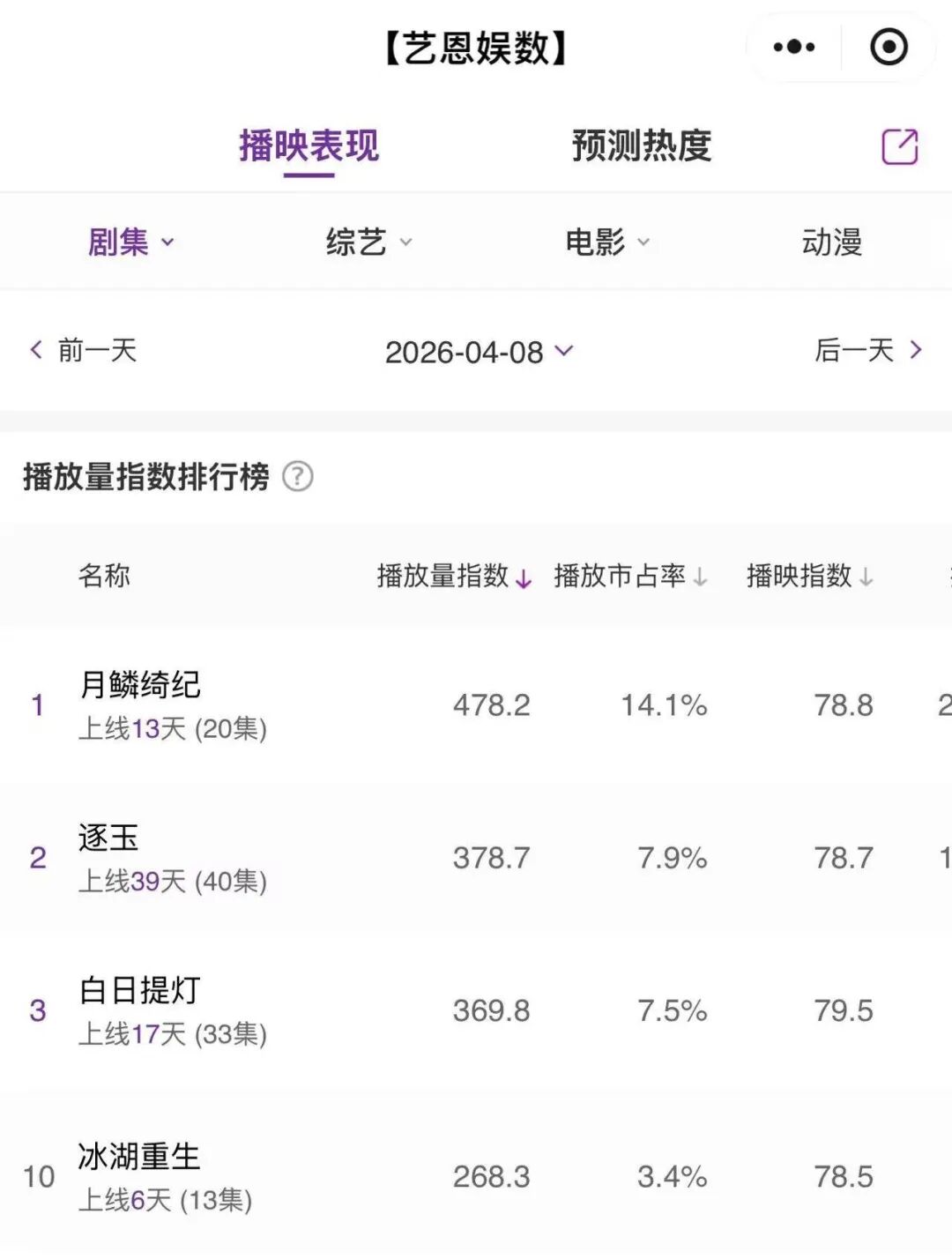Open the 2026-04-08 date picker dropdown
This screenshot has height=1259, width=952.
tap(479, 353)
